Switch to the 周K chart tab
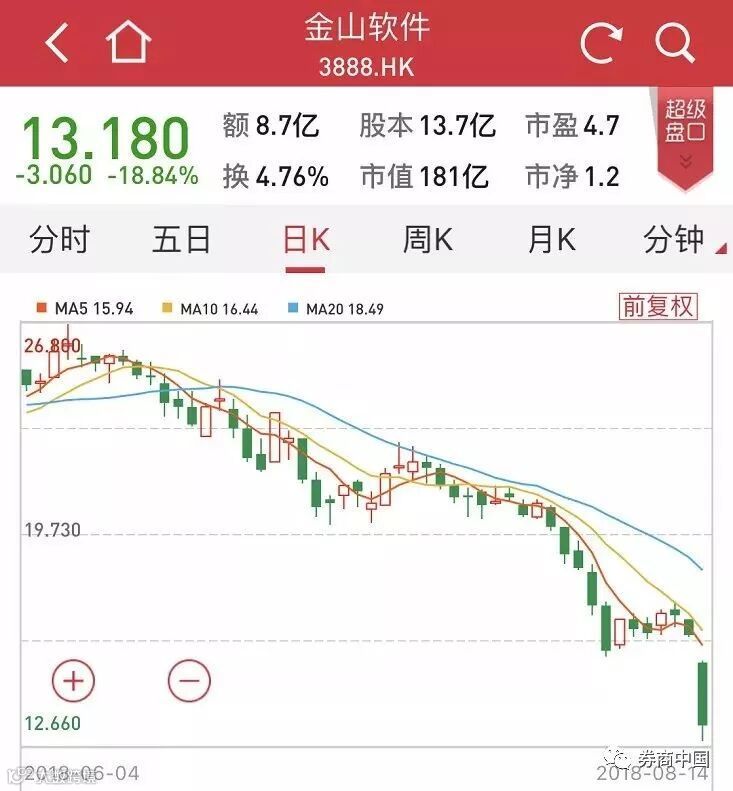 [428, 240]
